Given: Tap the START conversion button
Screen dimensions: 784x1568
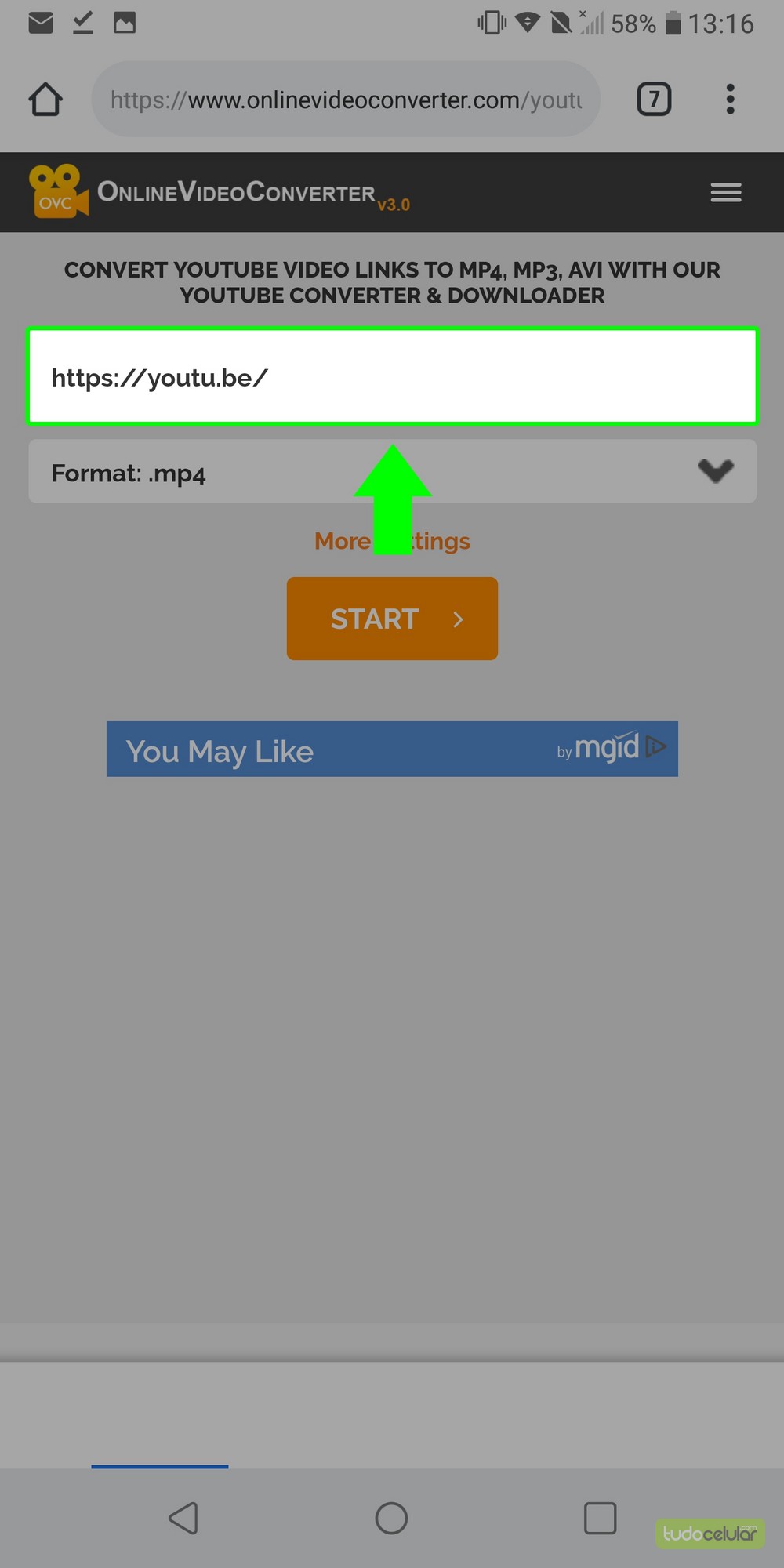Looking at the screenshot, I should tap(392, 619).
